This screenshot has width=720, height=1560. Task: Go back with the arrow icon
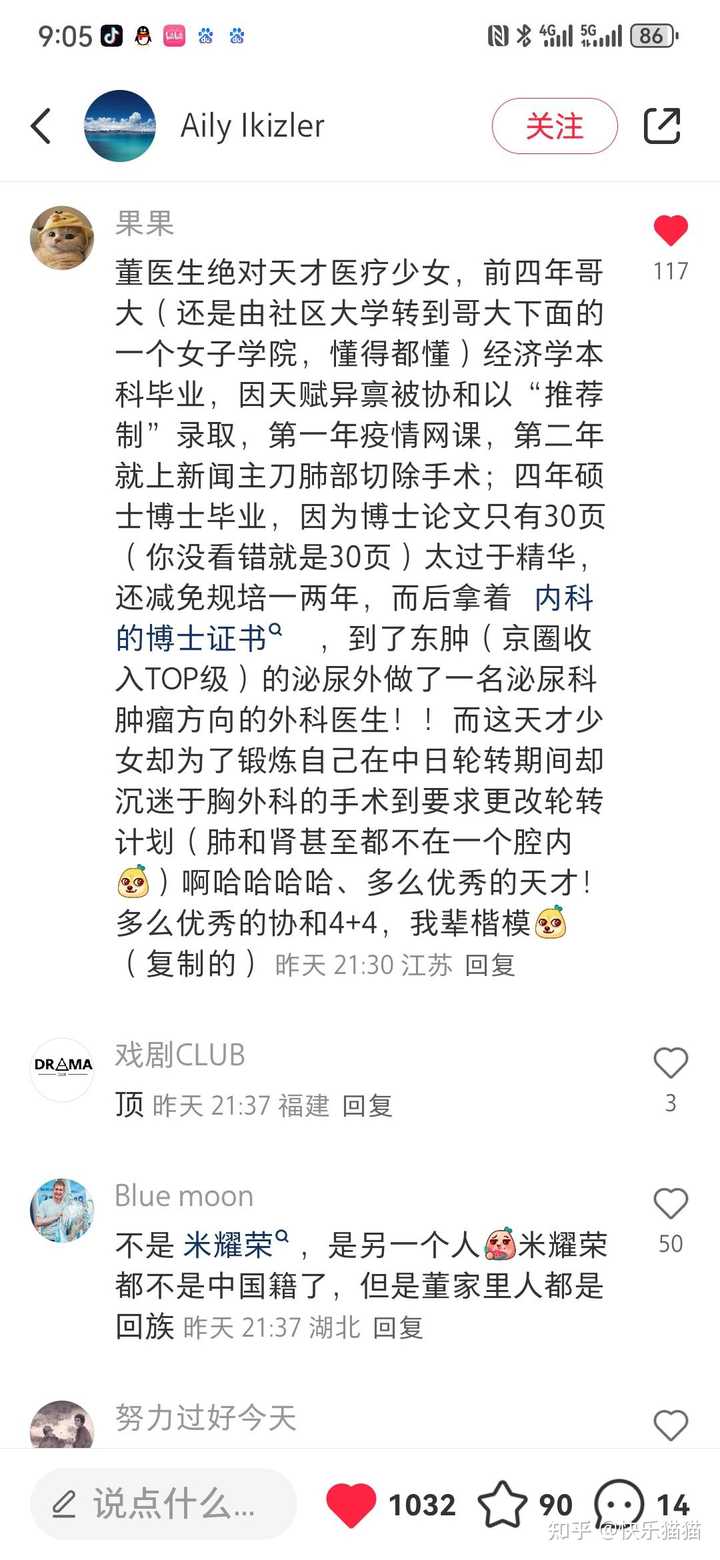(41, 126)
